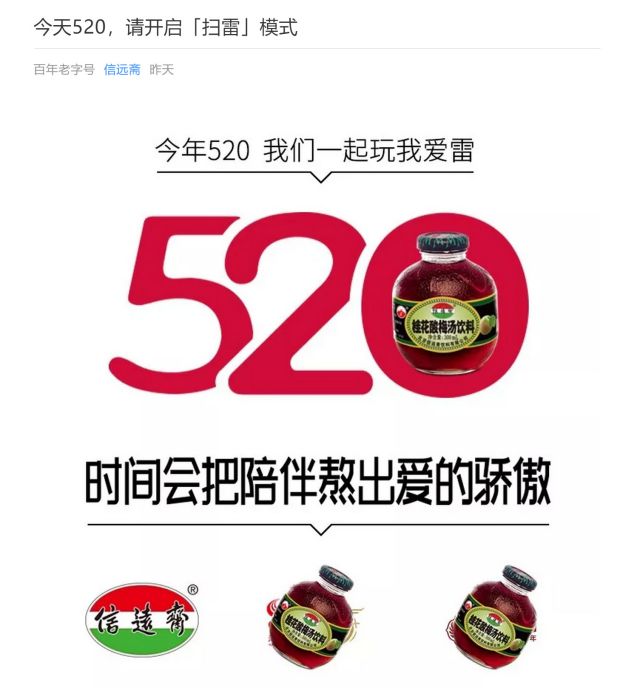Image resolution: width=640 pixels, height=688 pixels.
Task: Open the 信远斋 account link
Action: click(x=122, y=70)
